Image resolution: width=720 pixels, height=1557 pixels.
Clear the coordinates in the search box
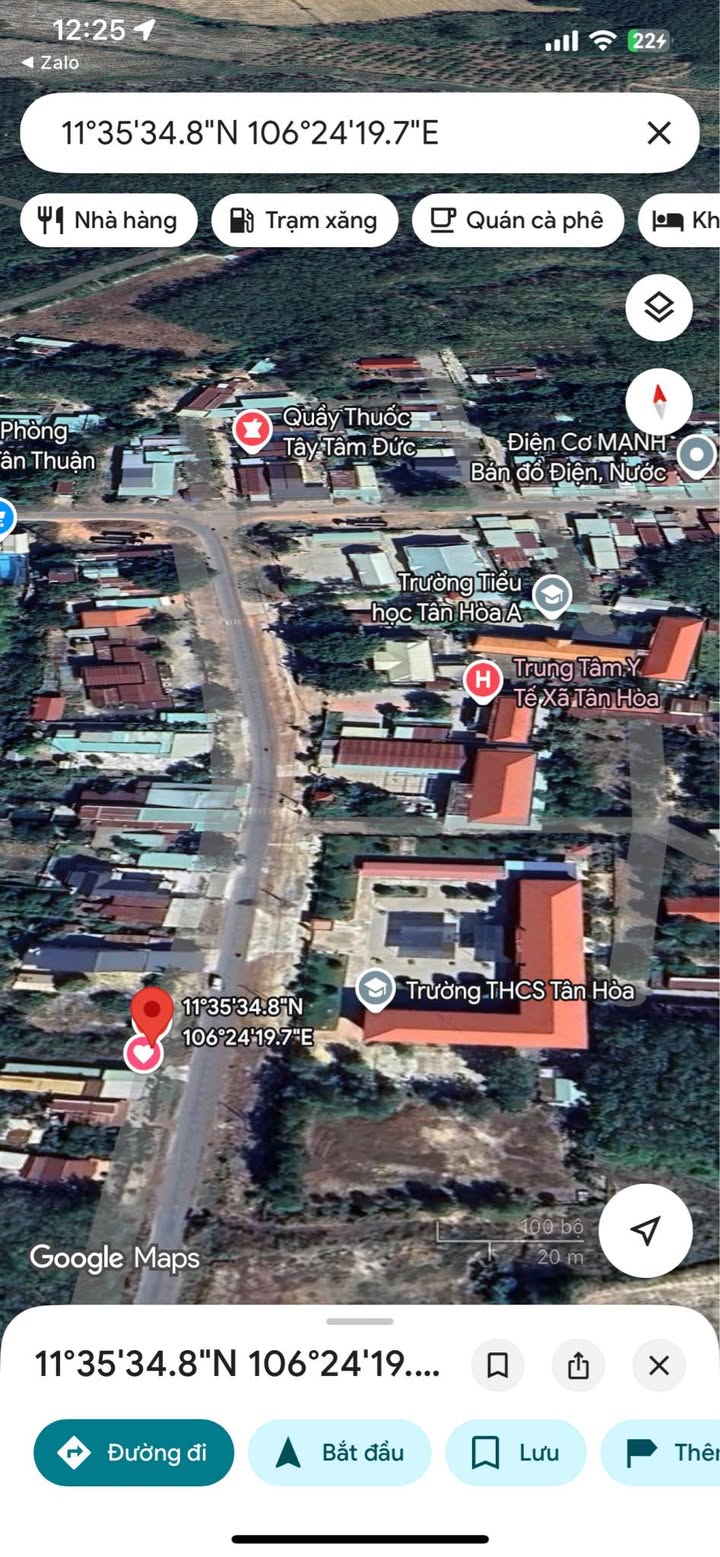(x=658, y=133)
